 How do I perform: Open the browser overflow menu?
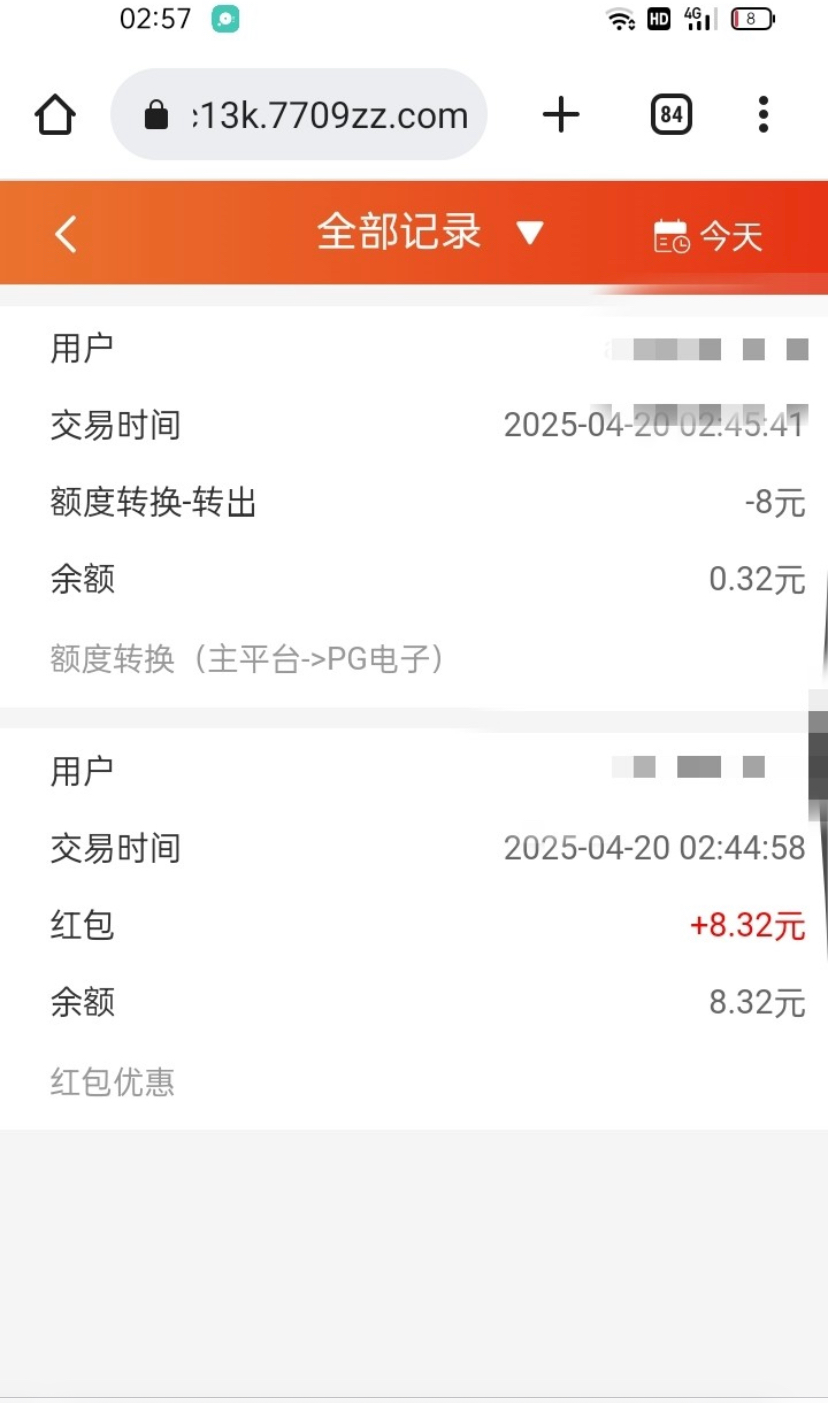[763, 115]
